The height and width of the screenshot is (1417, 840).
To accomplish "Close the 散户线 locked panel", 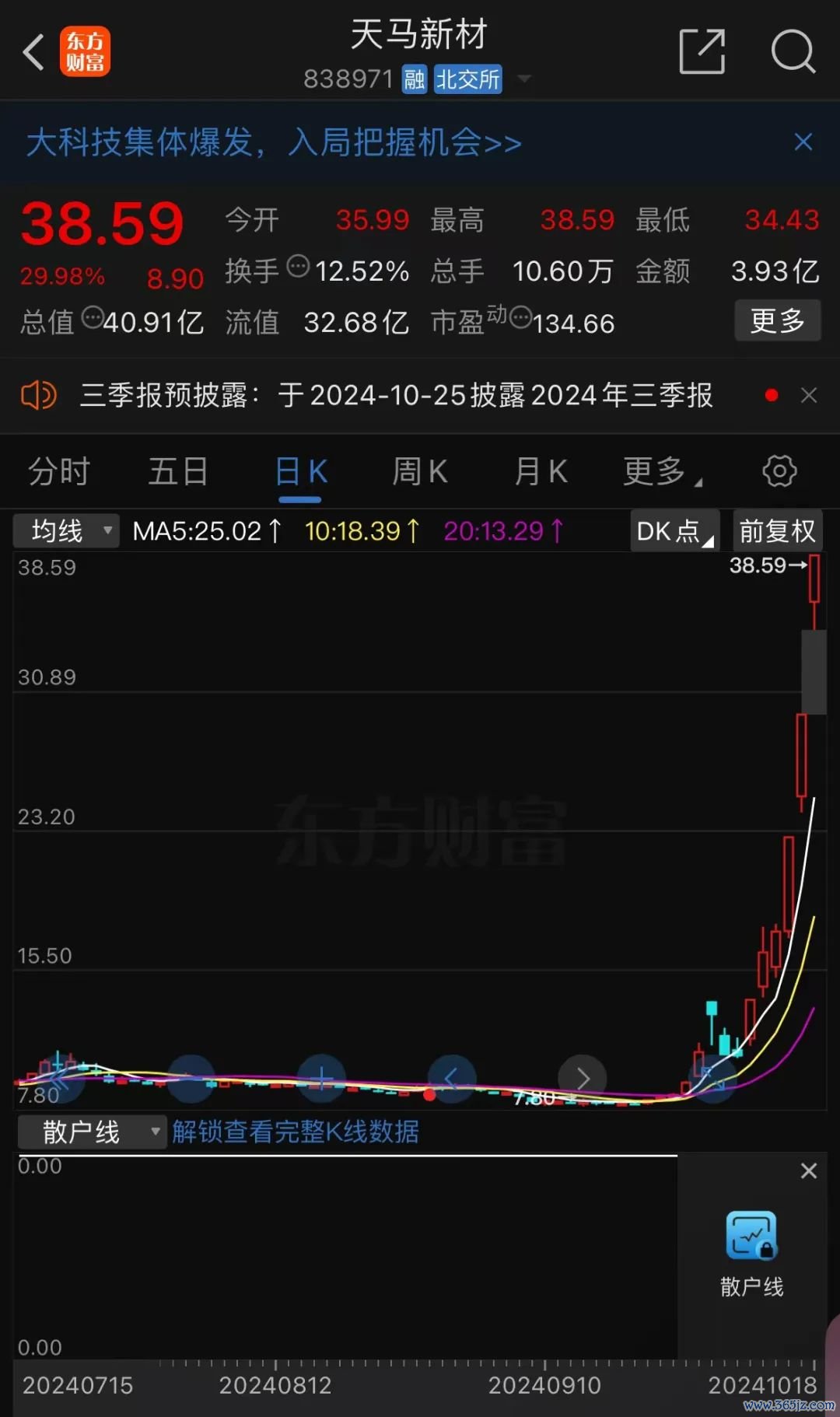I will [x=809, y=1170].
